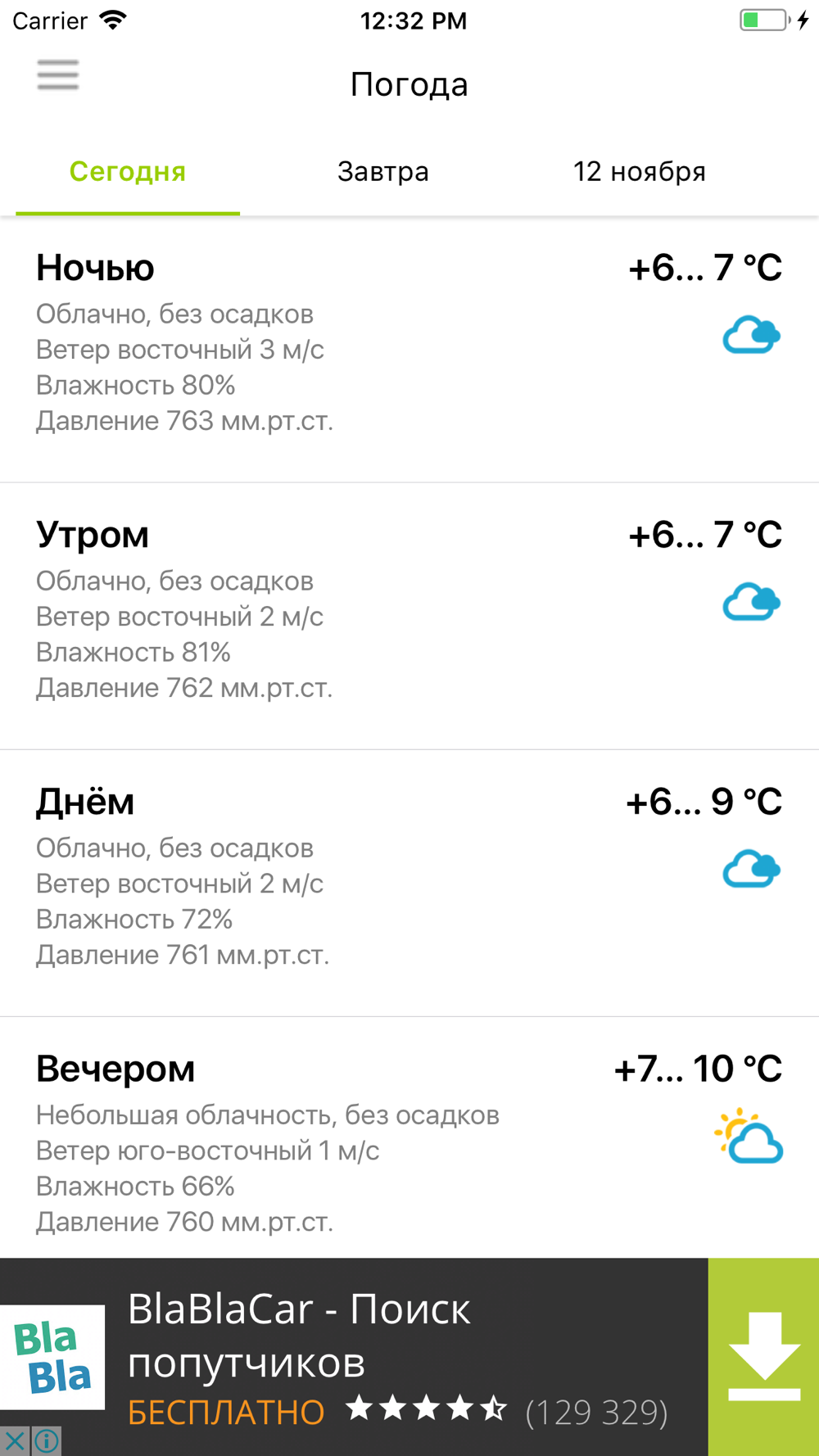Open the ad info icon
Screen dimensions: 819x1456
click(x=47, y=1440)
